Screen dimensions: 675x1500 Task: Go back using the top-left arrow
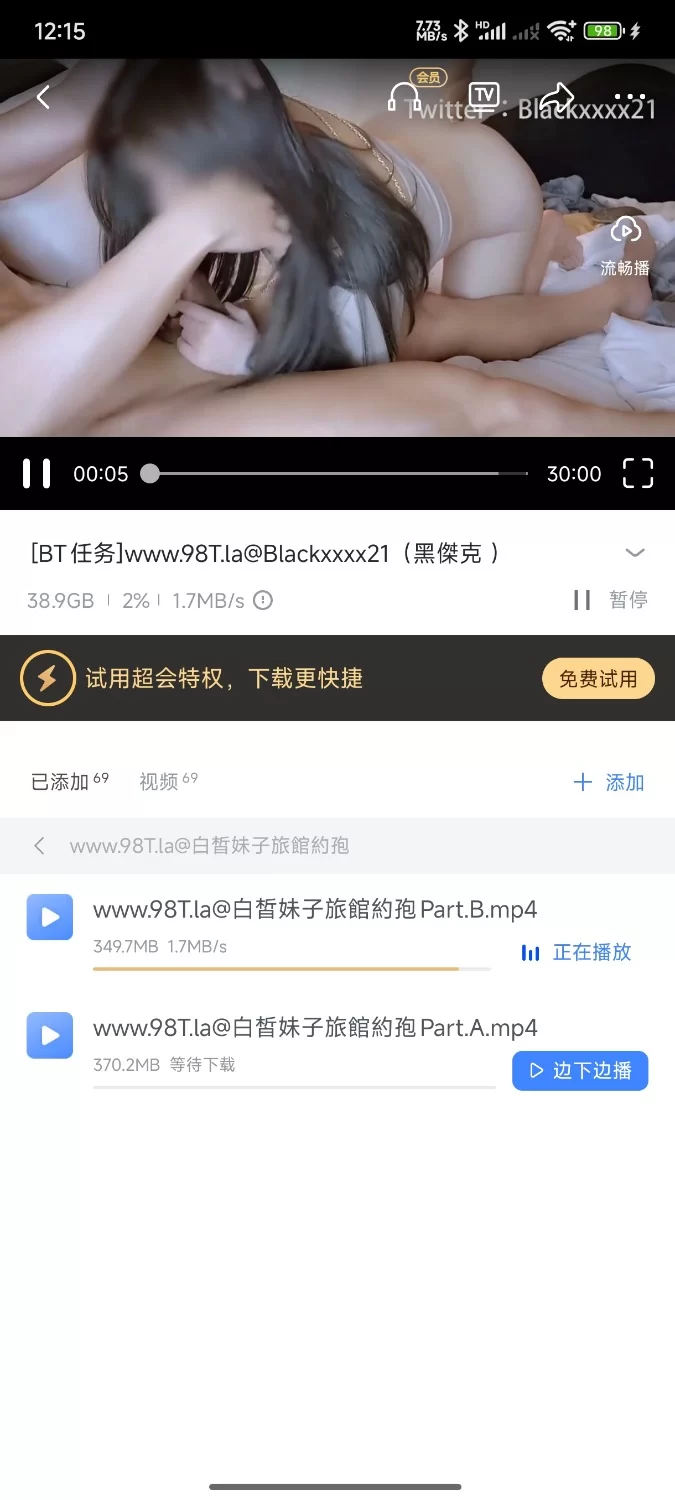click(x=43, y=97)
